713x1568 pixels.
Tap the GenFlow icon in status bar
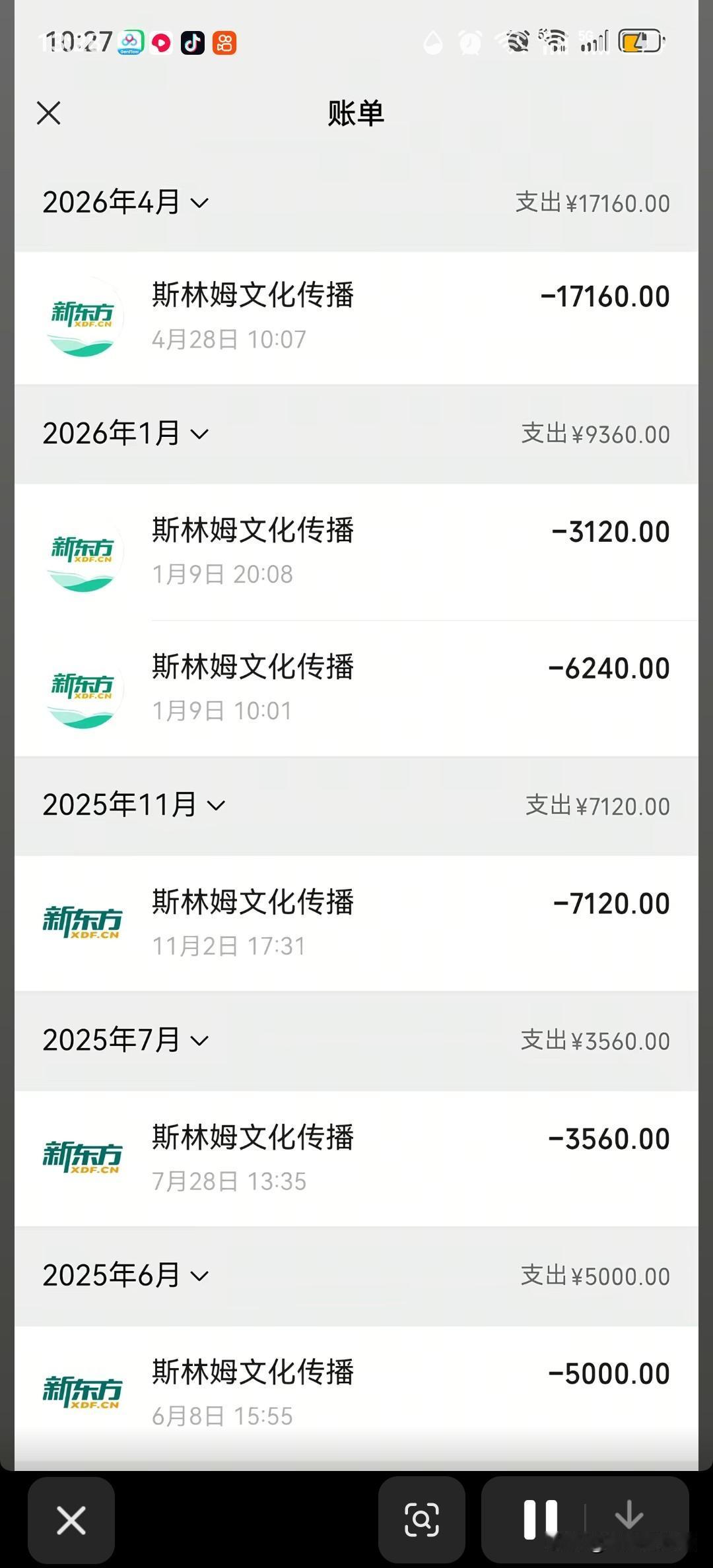click(130, 42)
